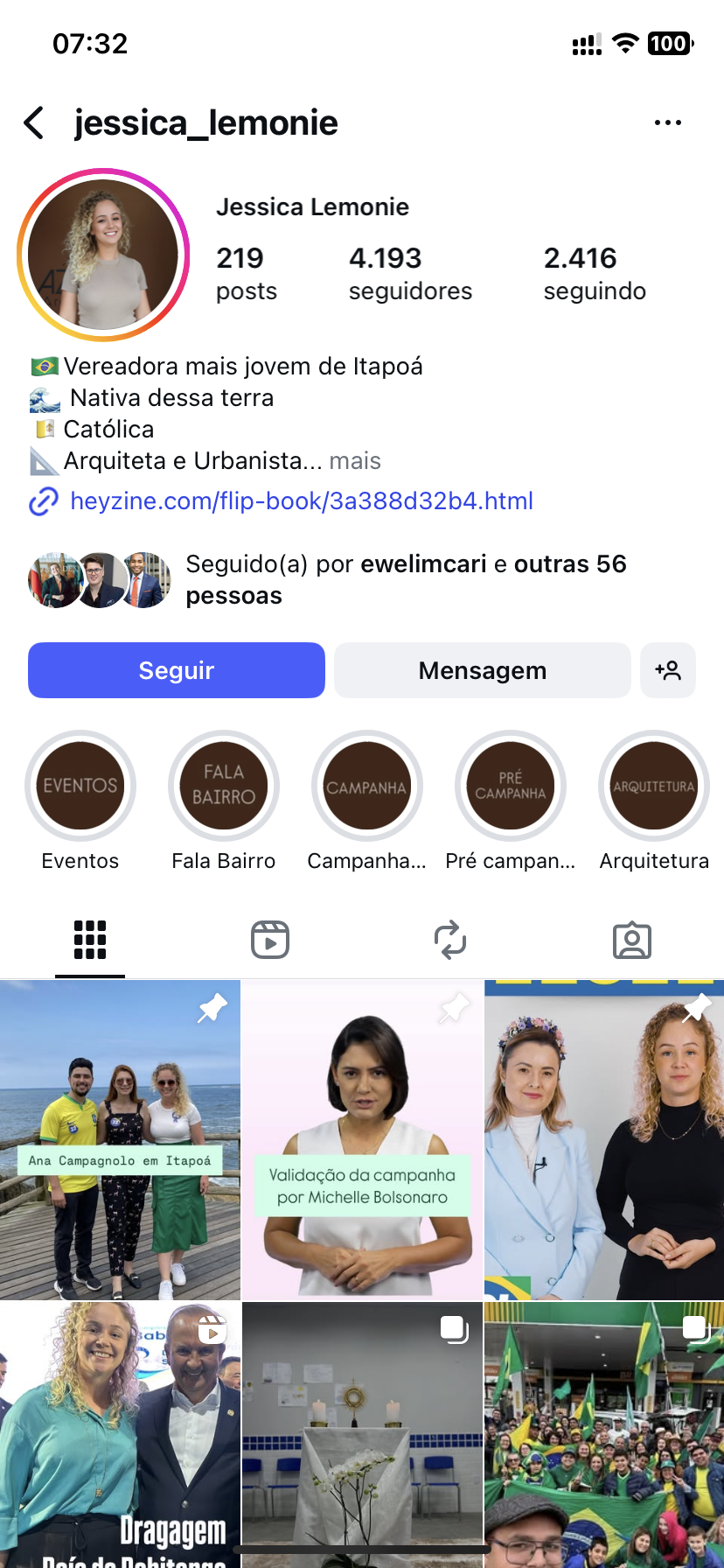Image resolution: width=724 pixels, height=1568 pixels.
Task: Open the three-dot options menu
Action: coord(667,123)
